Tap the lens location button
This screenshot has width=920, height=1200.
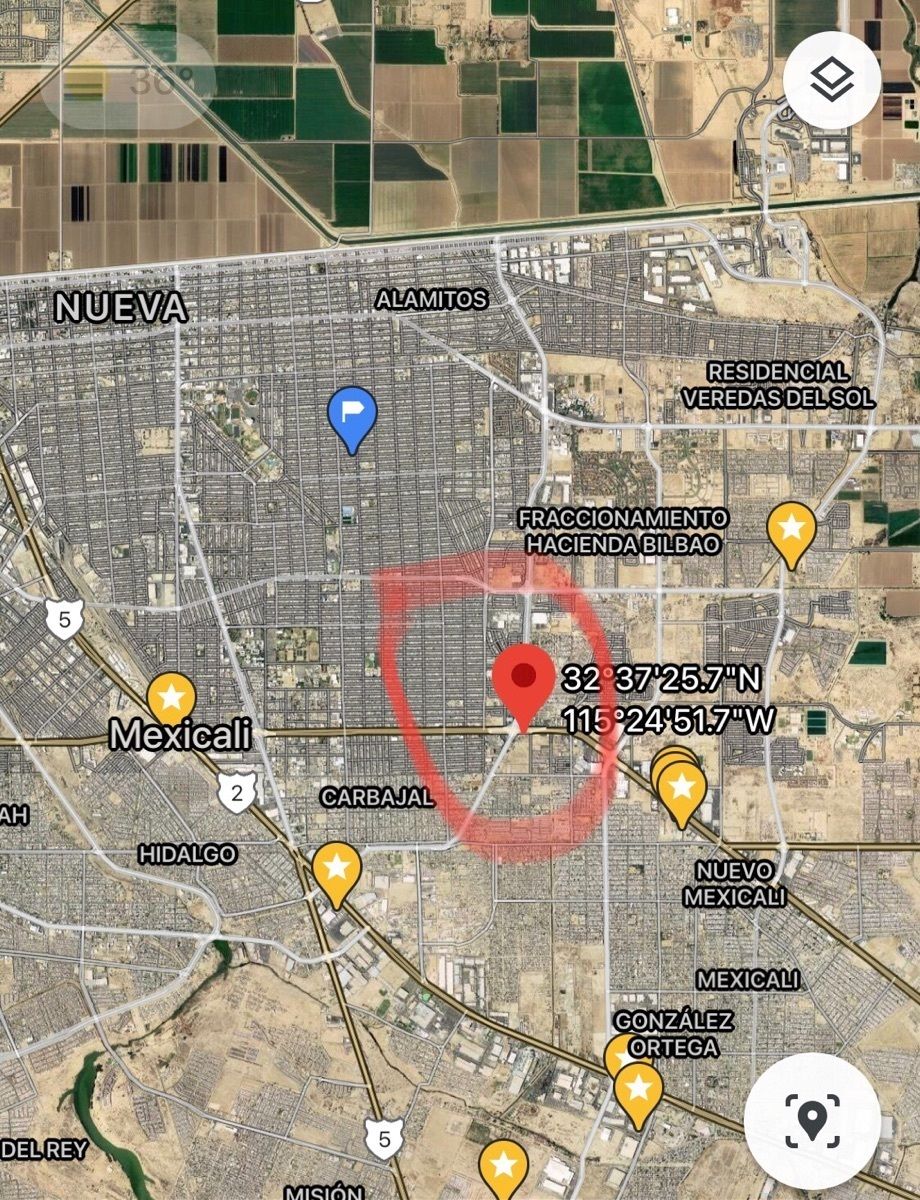coord(812,1120)
